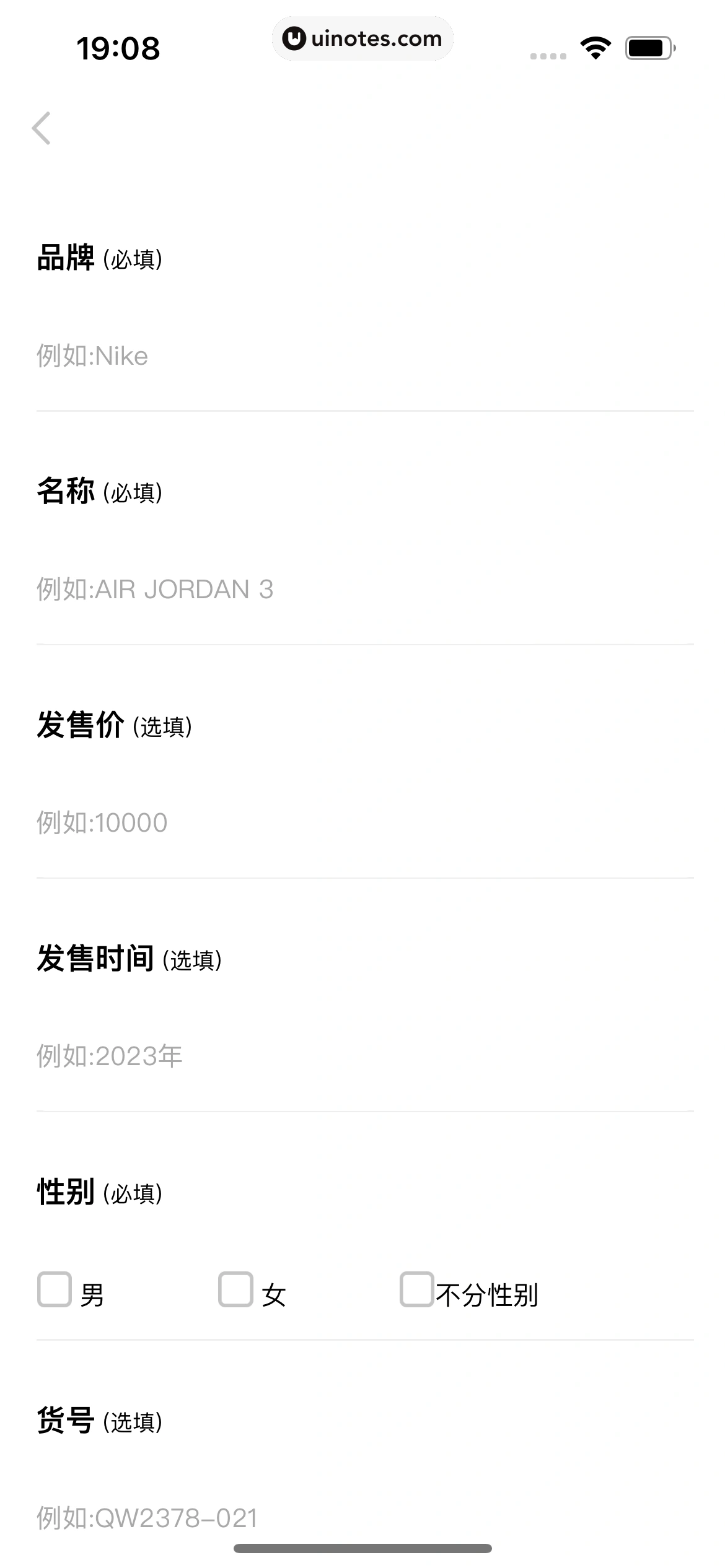725x1568 pixels.
Task: Select the 发售时间 release date field
Action: tap(364, 1056)
